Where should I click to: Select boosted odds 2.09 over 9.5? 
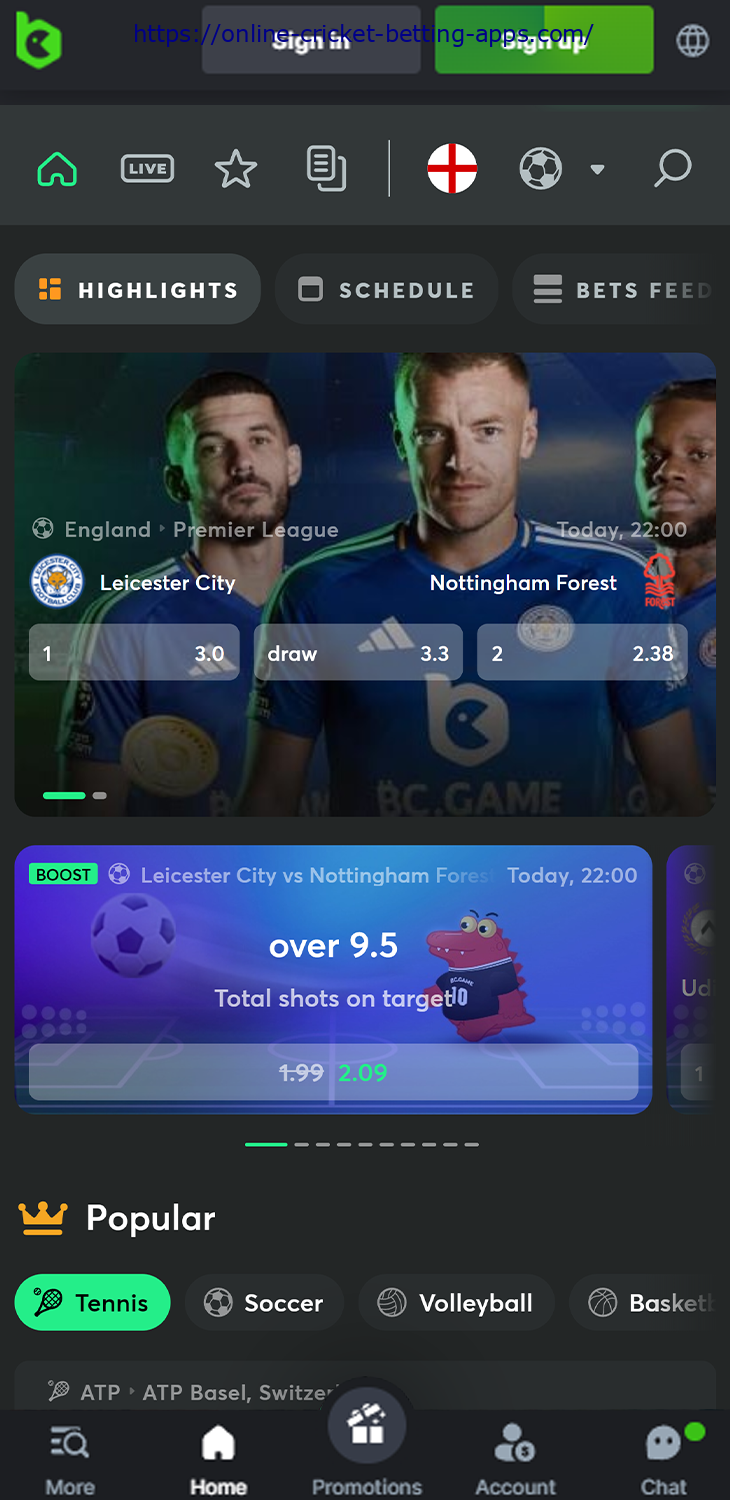(x=333, y=1073)
